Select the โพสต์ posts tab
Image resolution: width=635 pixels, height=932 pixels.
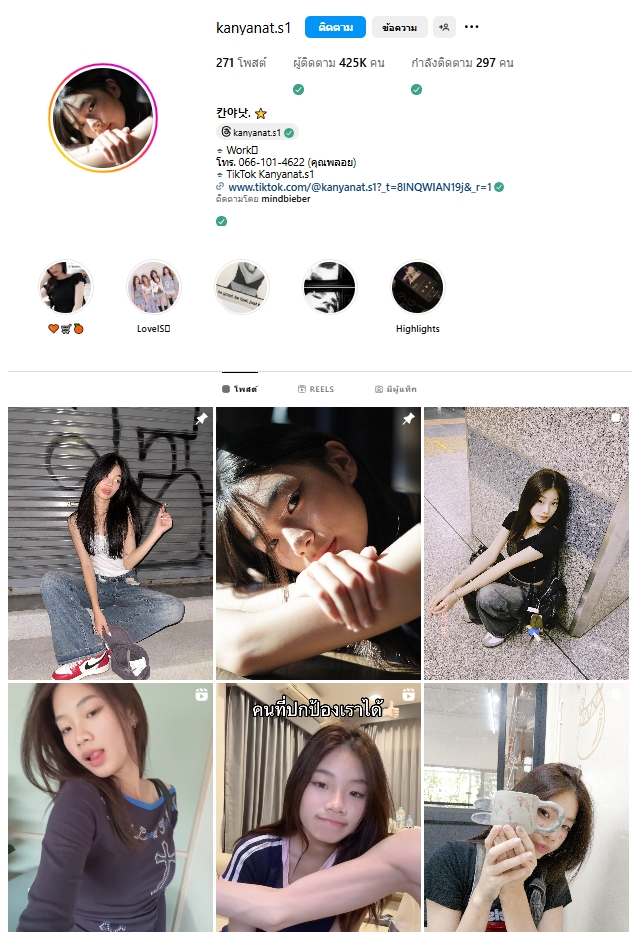click(239, 389)
